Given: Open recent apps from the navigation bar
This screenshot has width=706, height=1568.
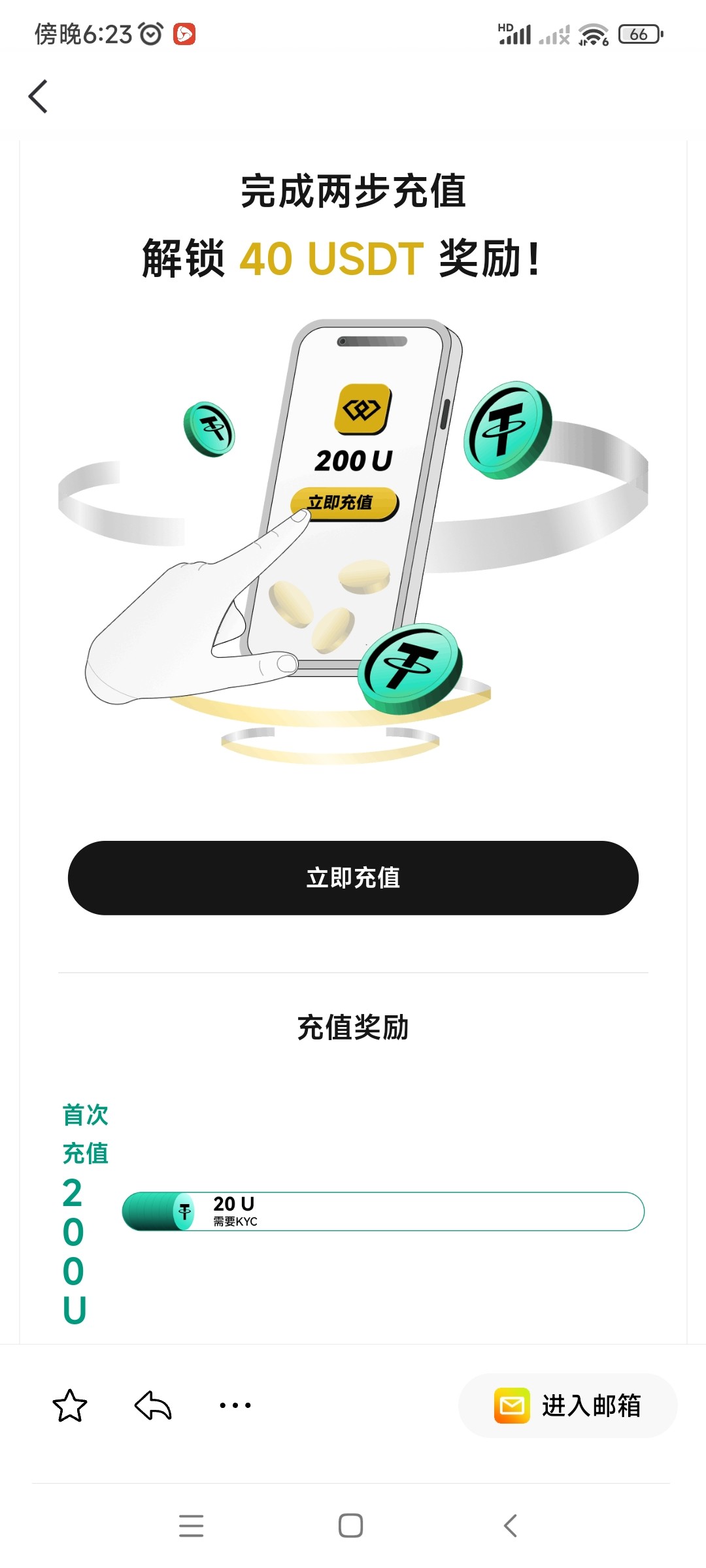Looking at the screenshot, I should pos(191,1526).
